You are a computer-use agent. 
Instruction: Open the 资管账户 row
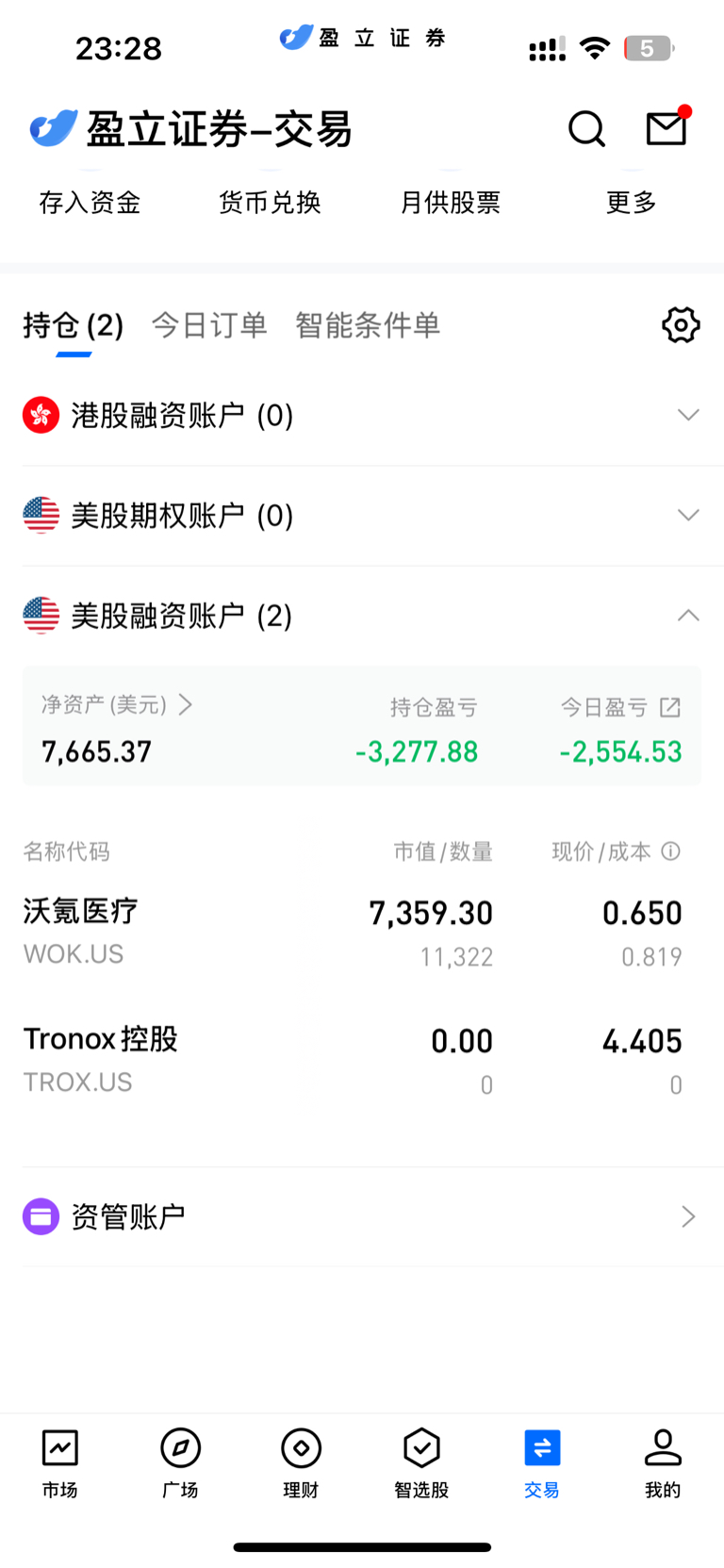point(362,1216)
